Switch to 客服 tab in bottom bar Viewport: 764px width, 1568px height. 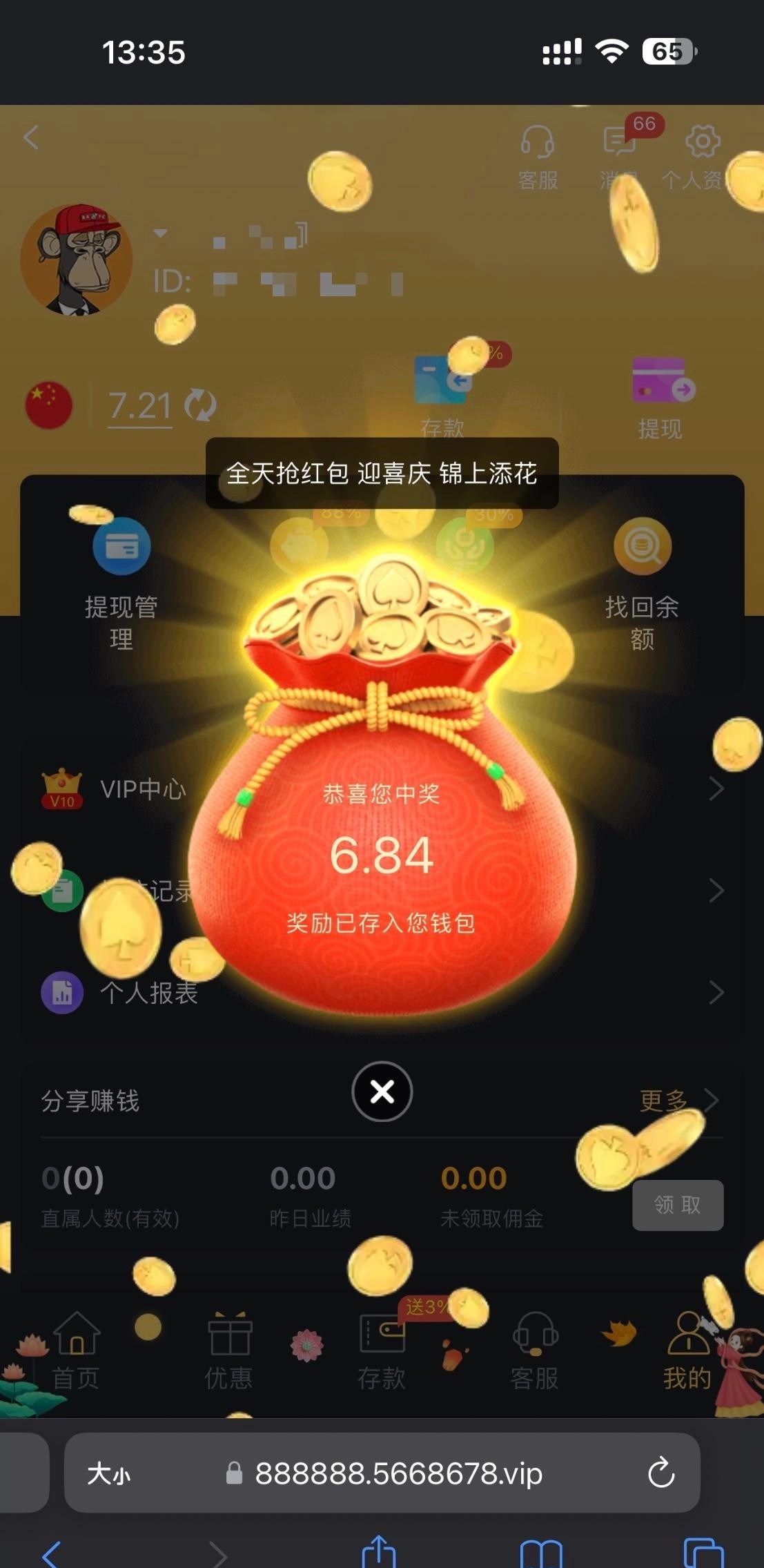(535, 1351)
